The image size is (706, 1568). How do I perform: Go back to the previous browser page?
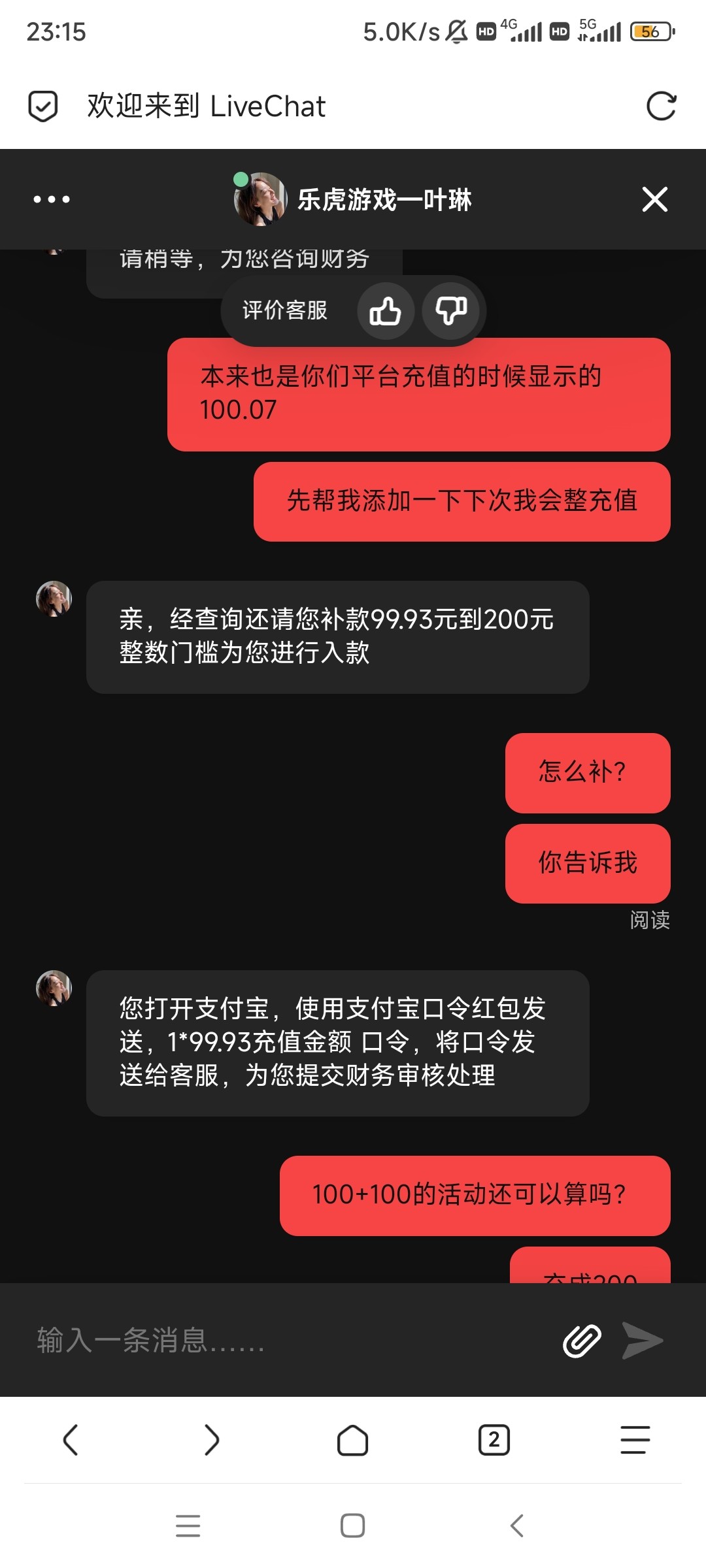click(x=71, y=1440)
